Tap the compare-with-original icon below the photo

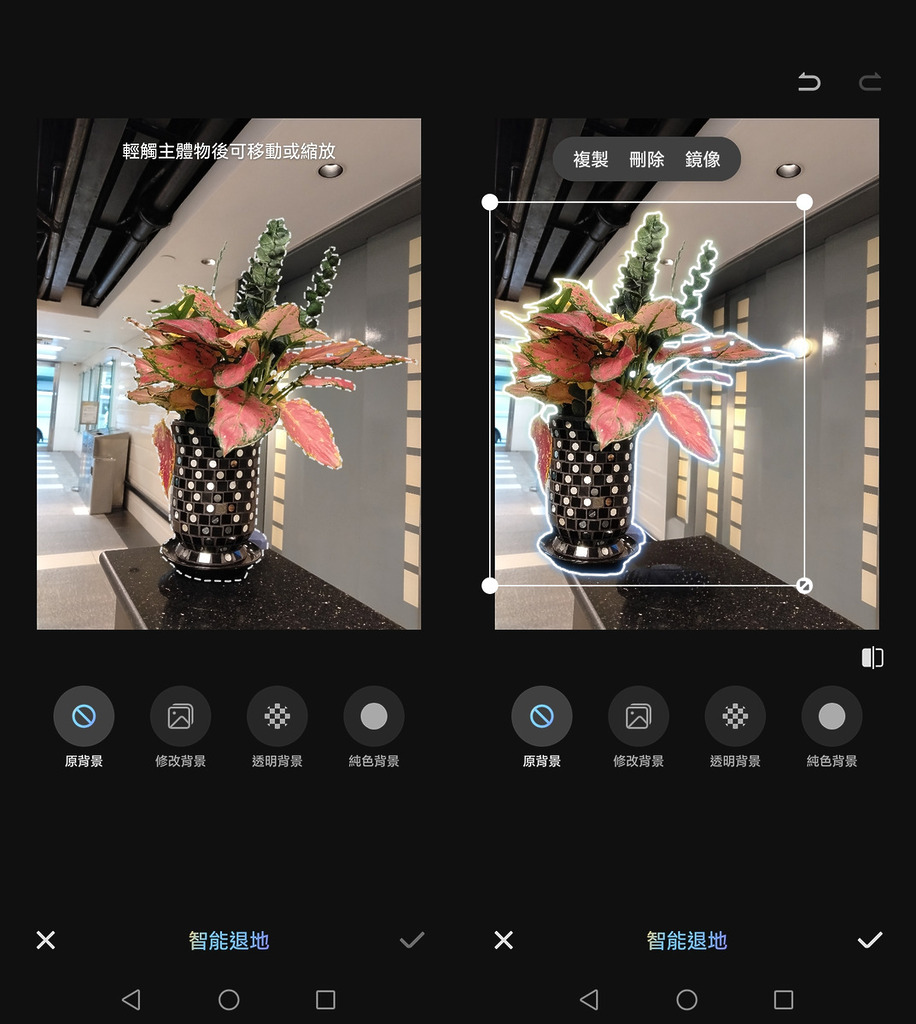coord(872,657)
